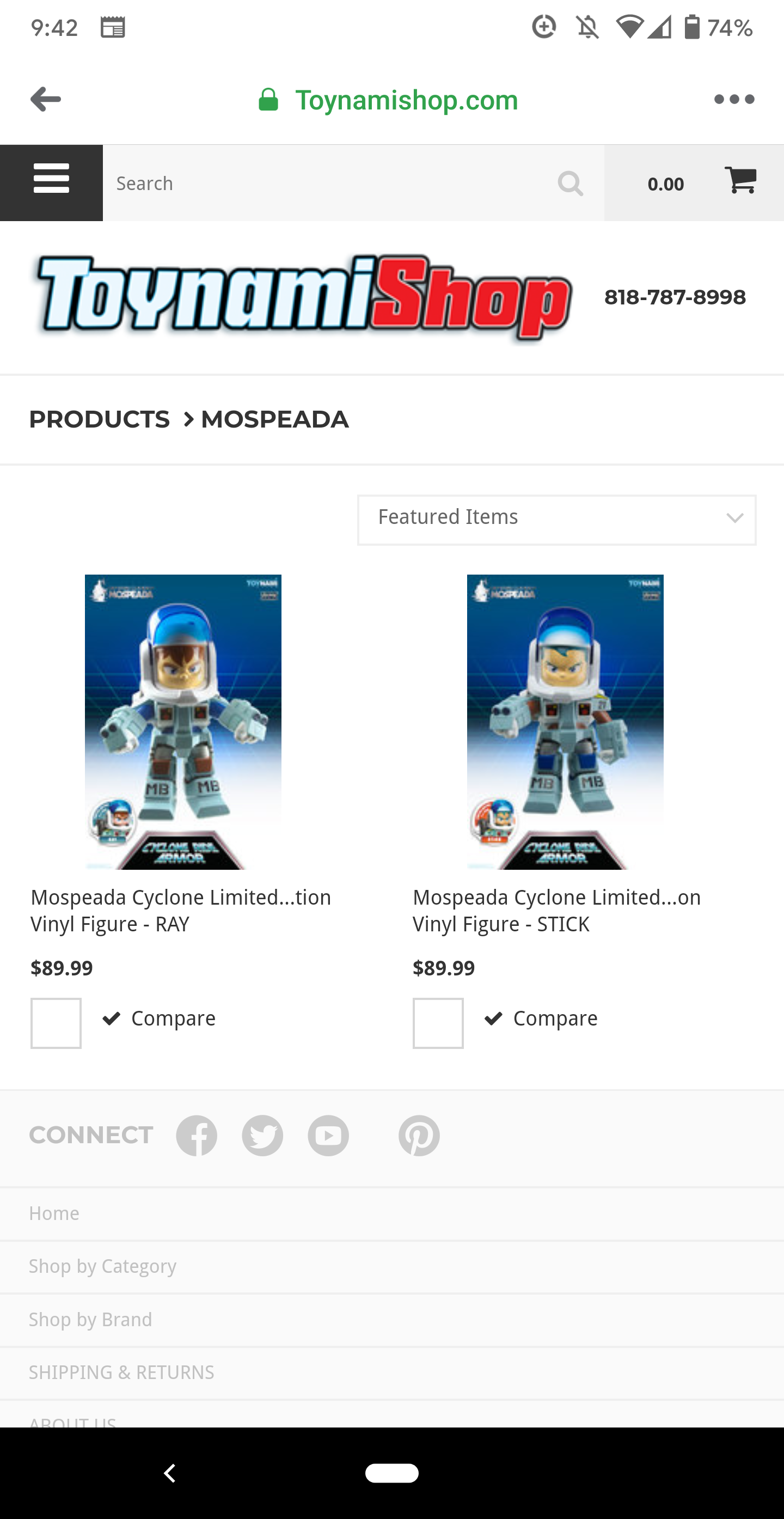Visit the Pinterest page from Connect
Image resolution: width=784 pixels, height=1519 pixels.
tap(419, 1135)
